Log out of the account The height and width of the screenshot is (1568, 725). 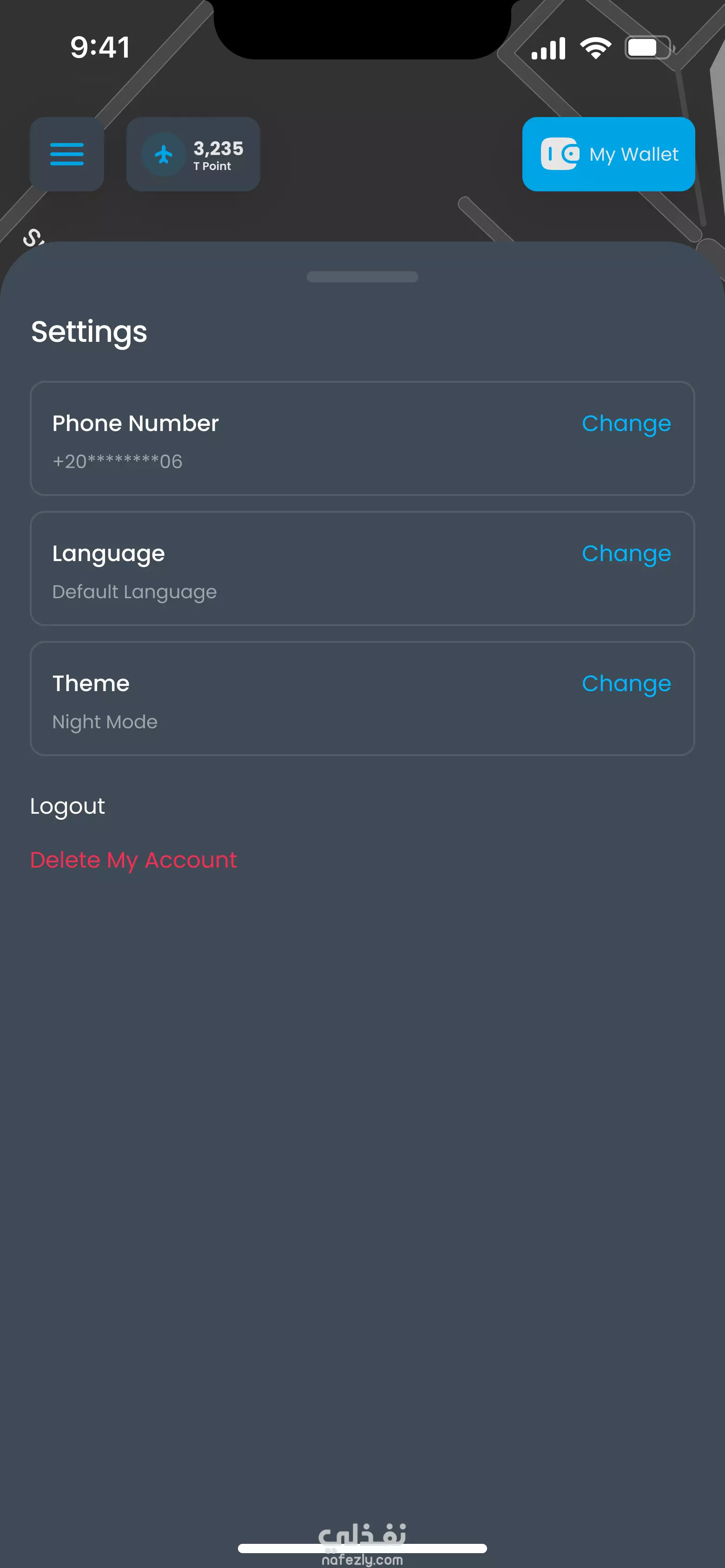[68, 806]
